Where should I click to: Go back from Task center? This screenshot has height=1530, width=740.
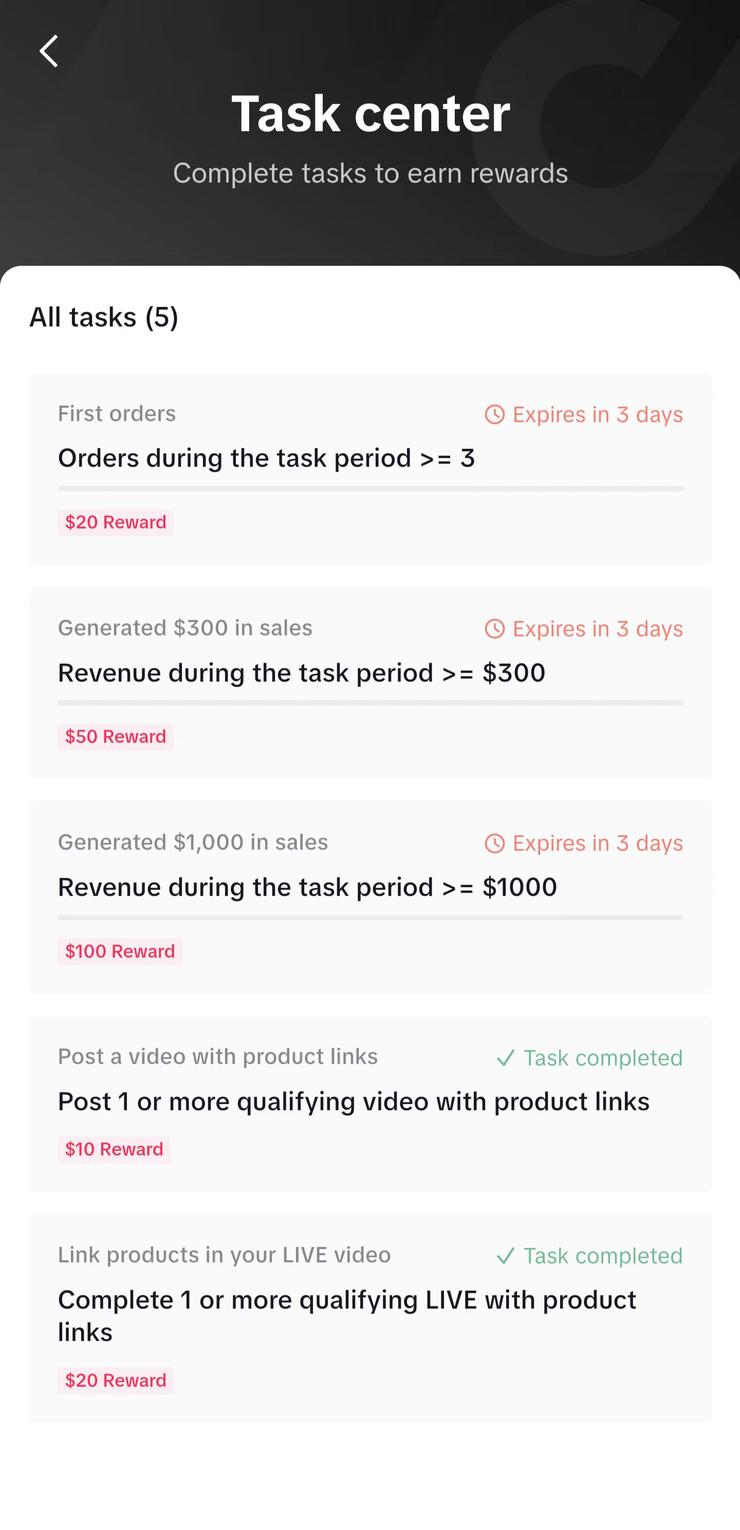pos(49,51)
